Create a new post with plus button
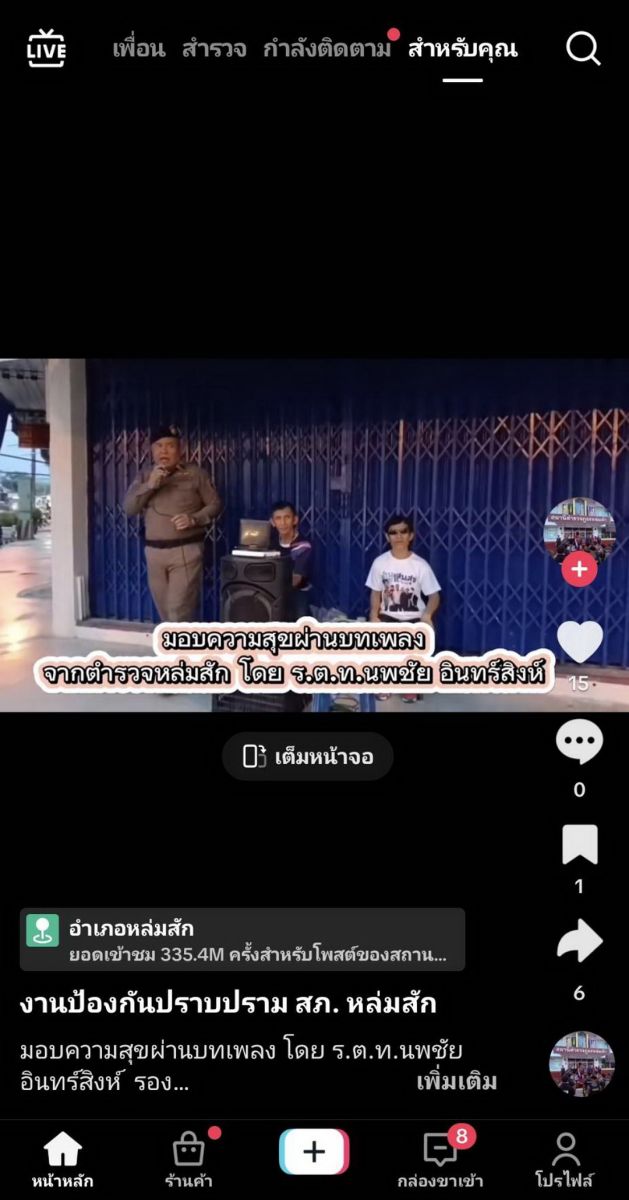This screenshot has height=1200, width=629. pyautogui.click(x=314, y=1152)
